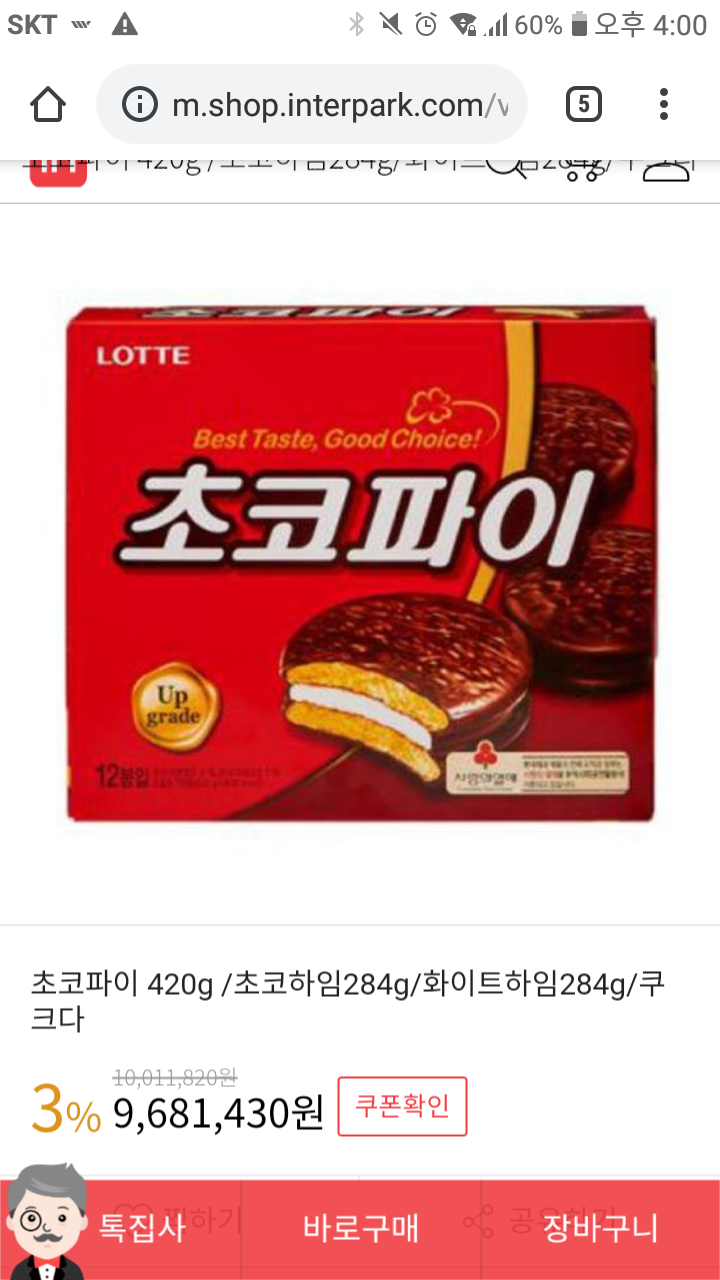Buy now with 바로구매
Viewport: 720px width, 1280px height.
point(361,1228)
